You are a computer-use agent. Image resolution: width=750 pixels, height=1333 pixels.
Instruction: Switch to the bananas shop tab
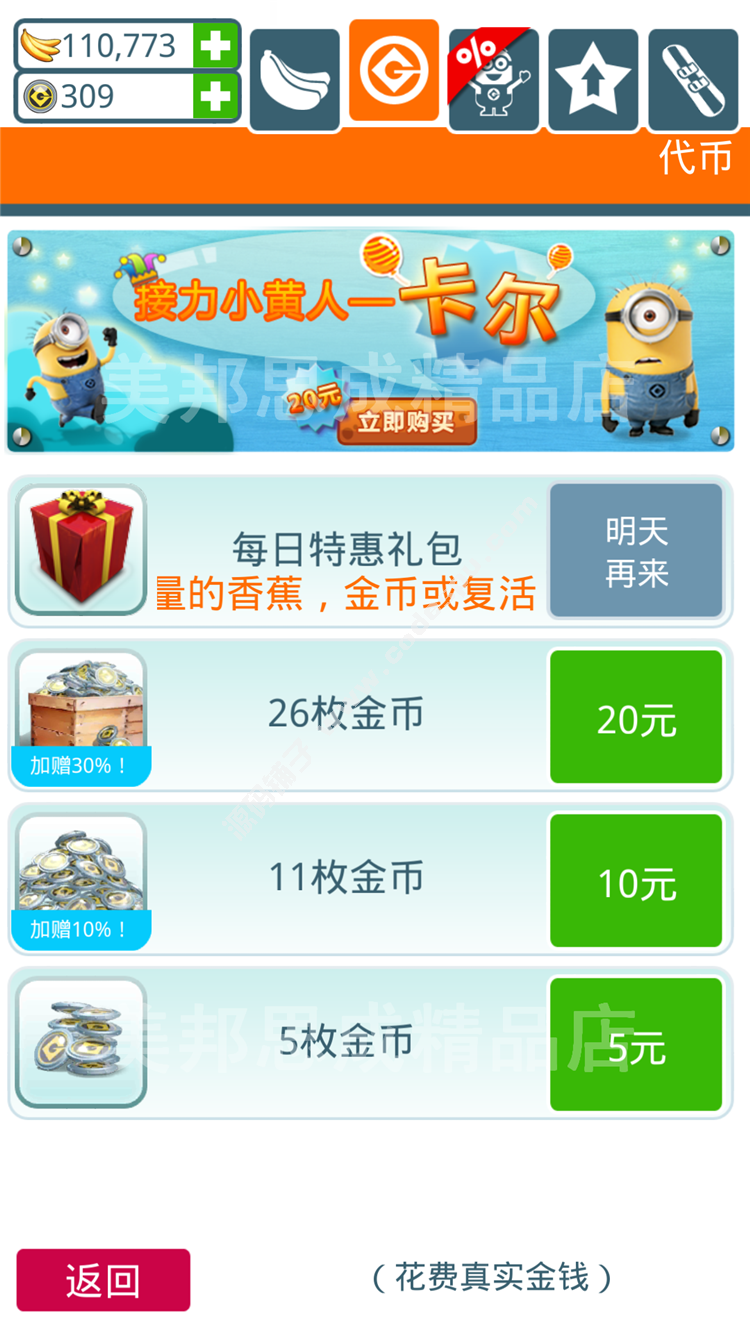[x=294, y=80]
